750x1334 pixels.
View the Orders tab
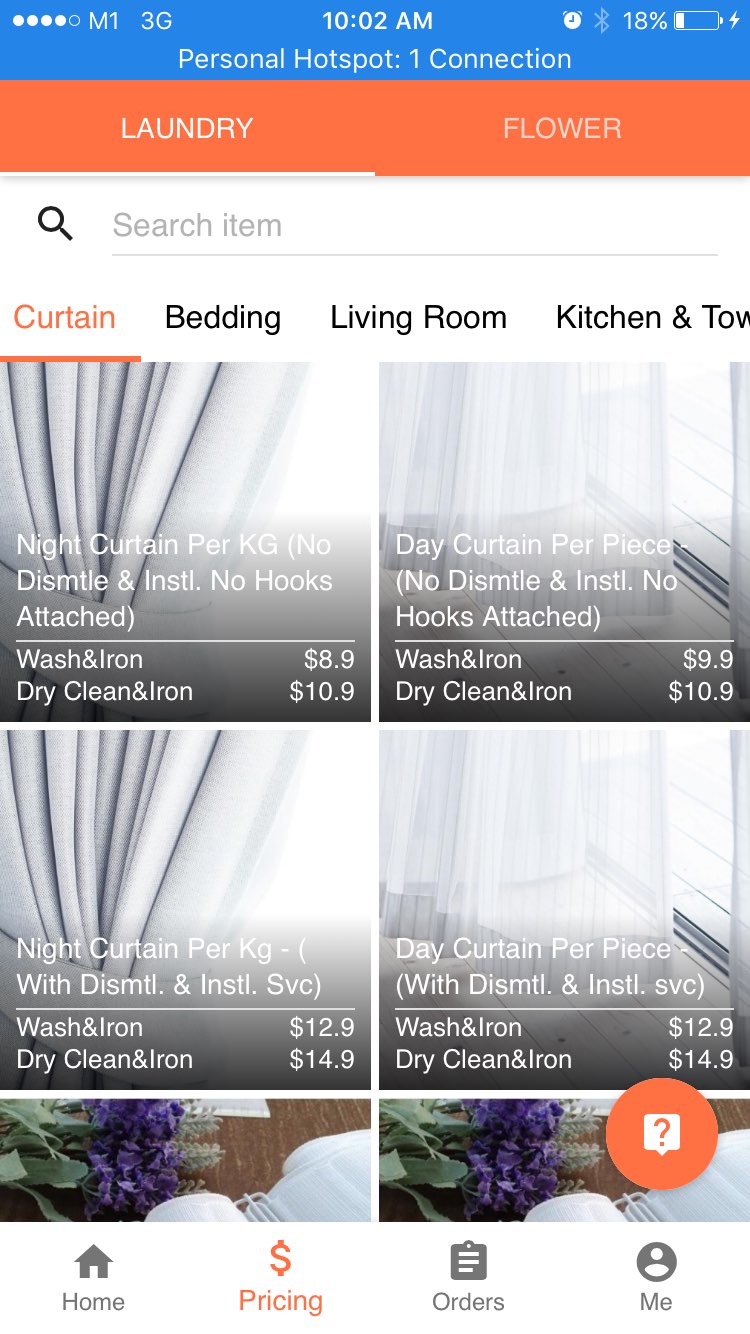(x=468, y=1277)
